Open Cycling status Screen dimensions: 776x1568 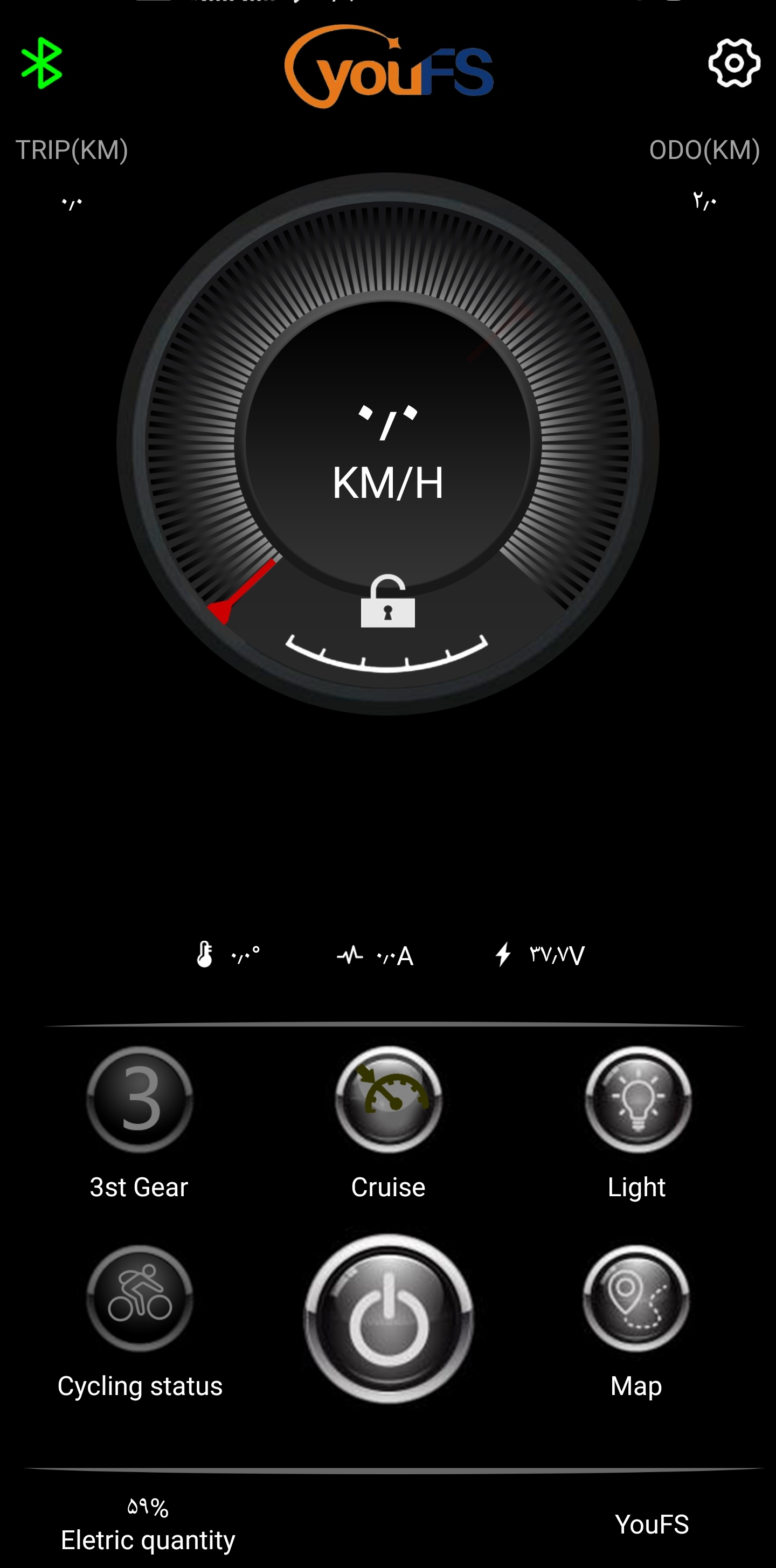[140, 1299]
